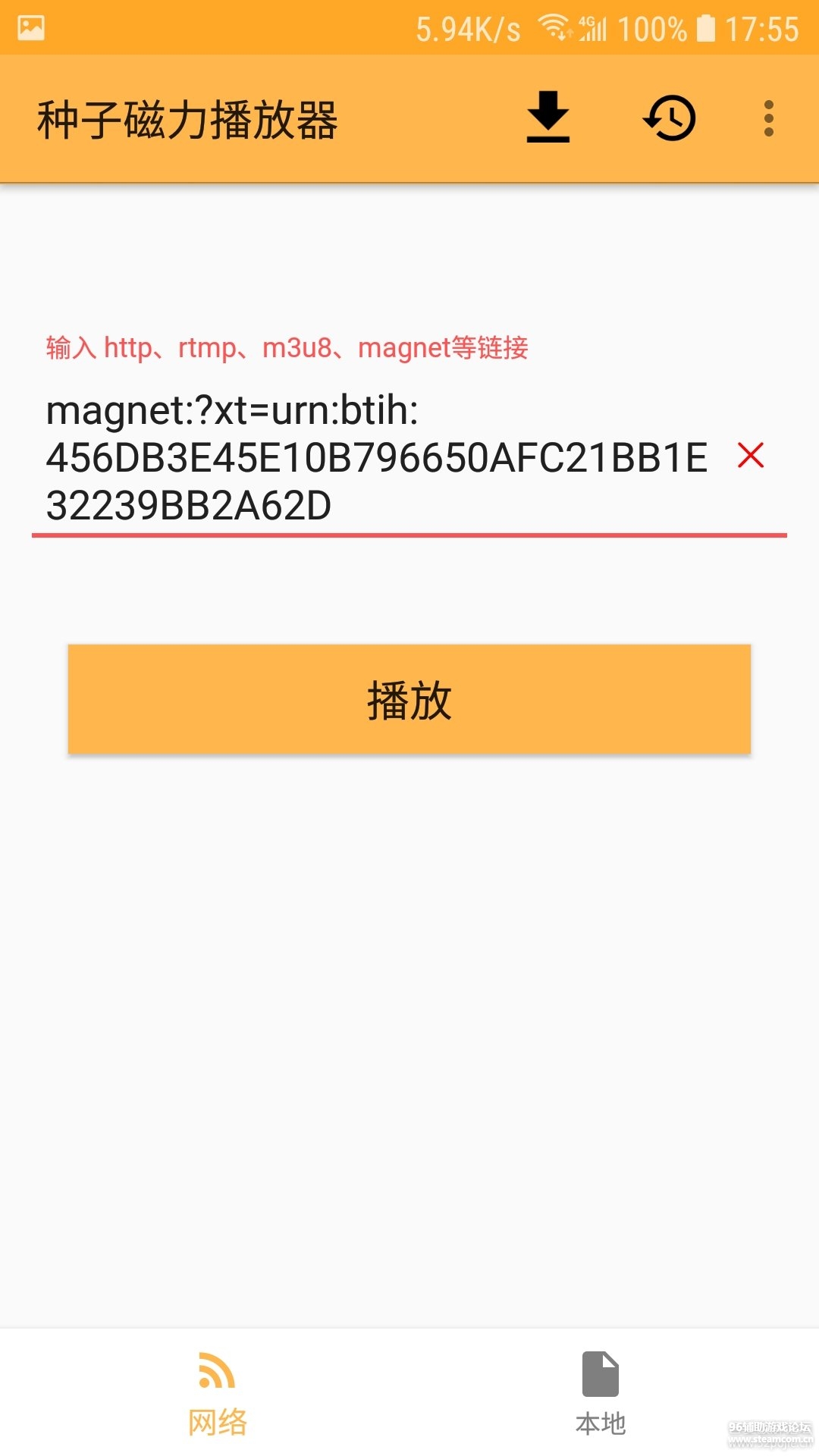Image resolution: width=819 pixels, height=1456 pixels.
Task: Clear the entered magnet link
Action: [x=750, y=456]
